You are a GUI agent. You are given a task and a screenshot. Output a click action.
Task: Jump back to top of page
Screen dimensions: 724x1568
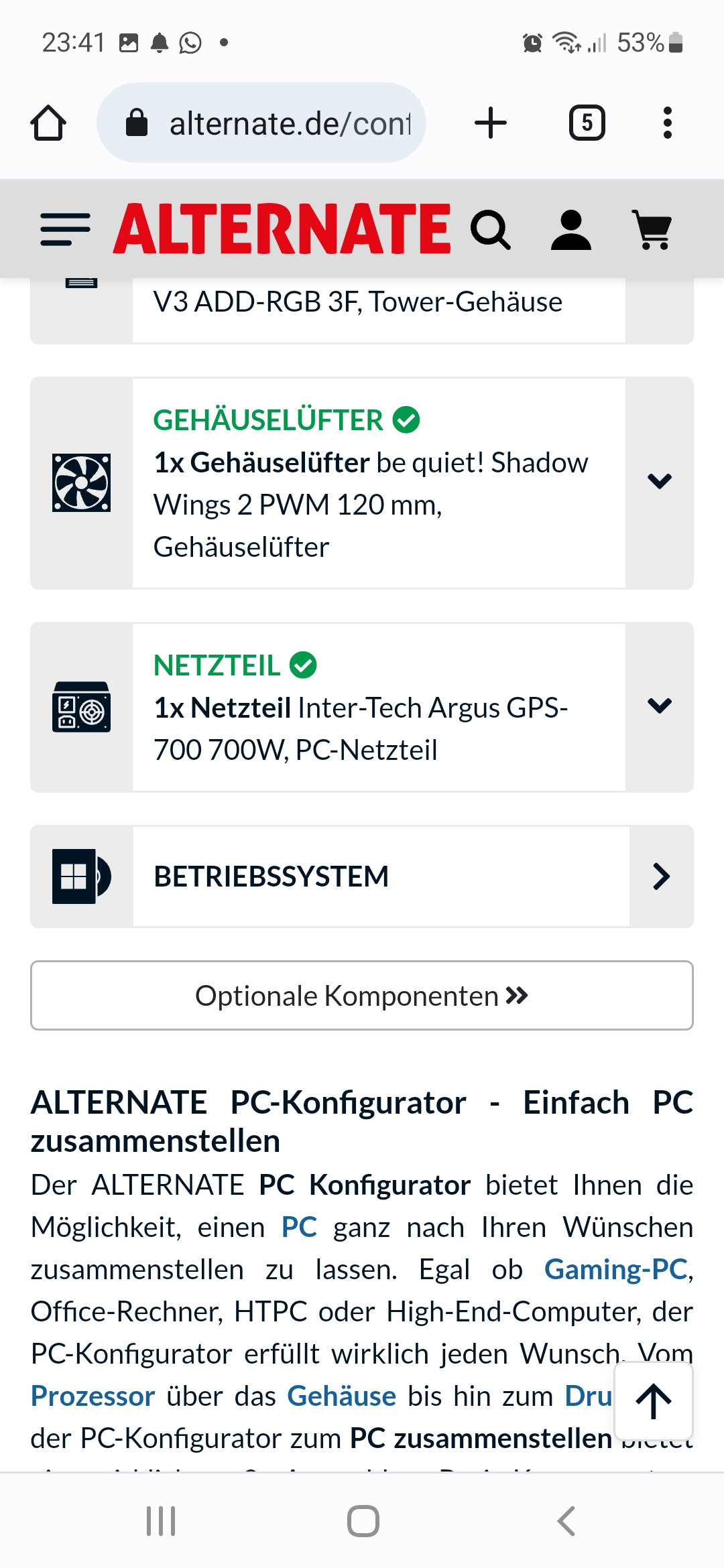pyautogui.click(x=653, y=1401)
